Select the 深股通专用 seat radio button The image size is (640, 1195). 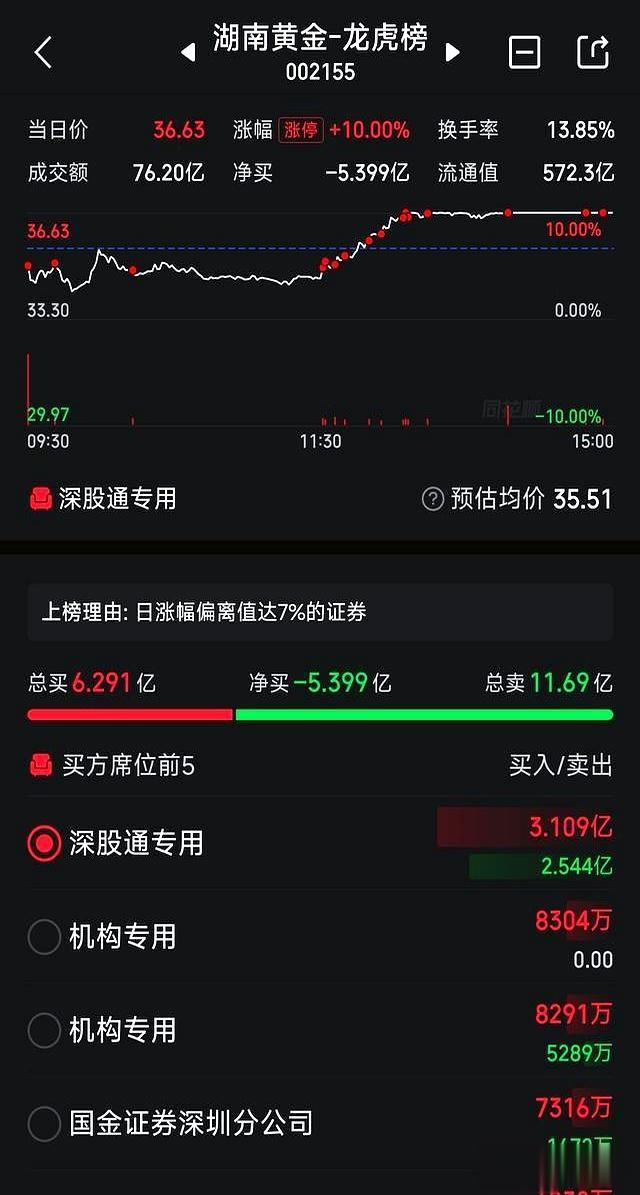[x=44, y=843]
